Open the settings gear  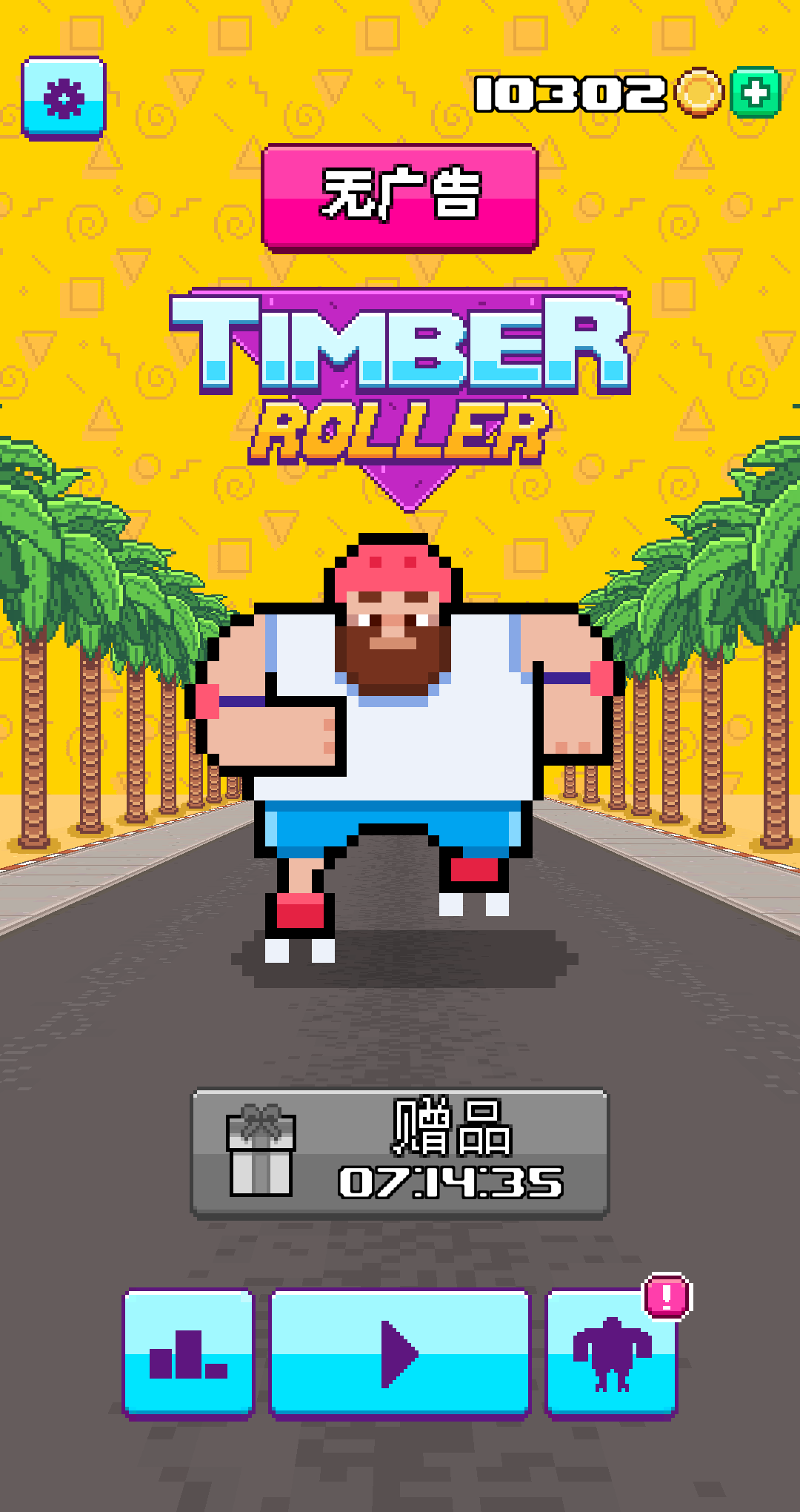pos(64,99)
